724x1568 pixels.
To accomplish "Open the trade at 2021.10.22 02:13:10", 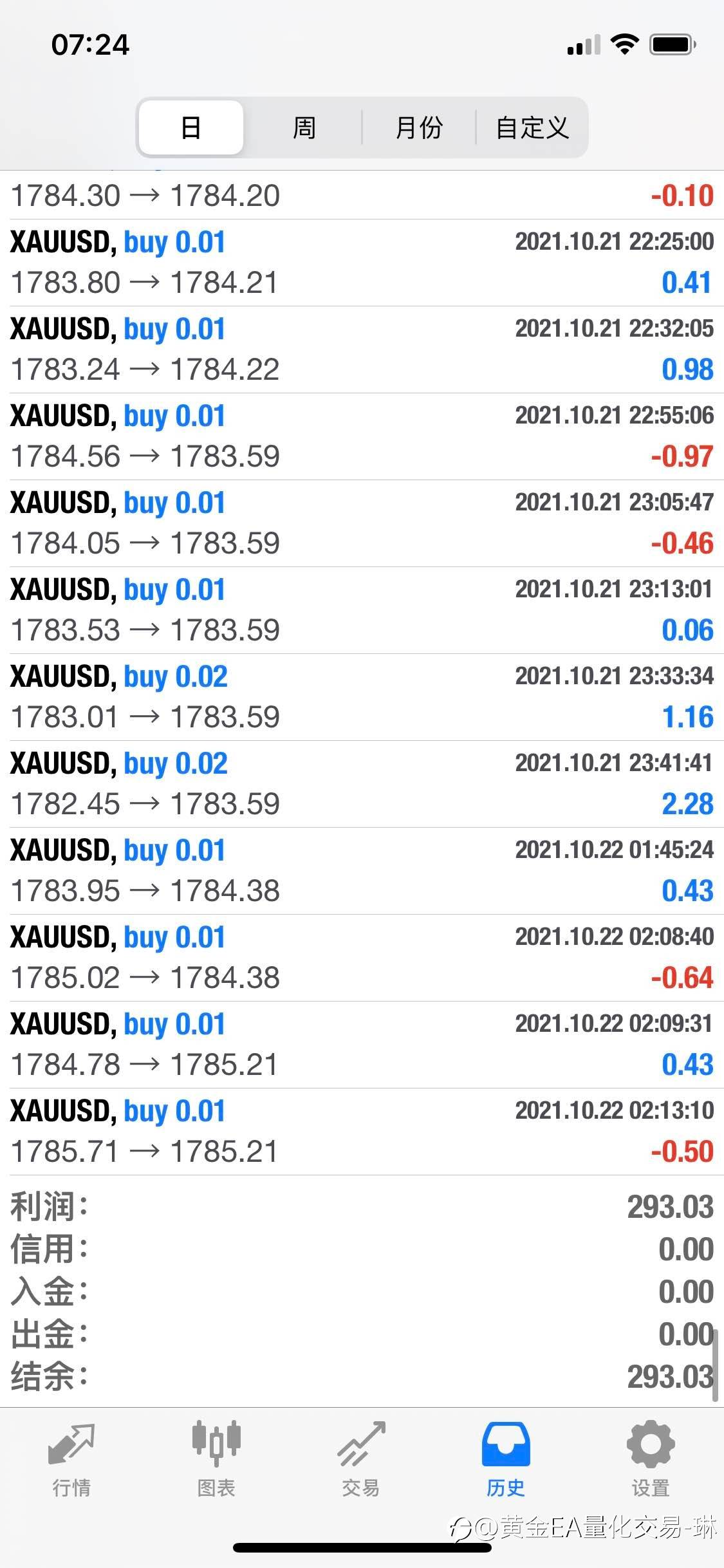I will [x=362, y=1132].
